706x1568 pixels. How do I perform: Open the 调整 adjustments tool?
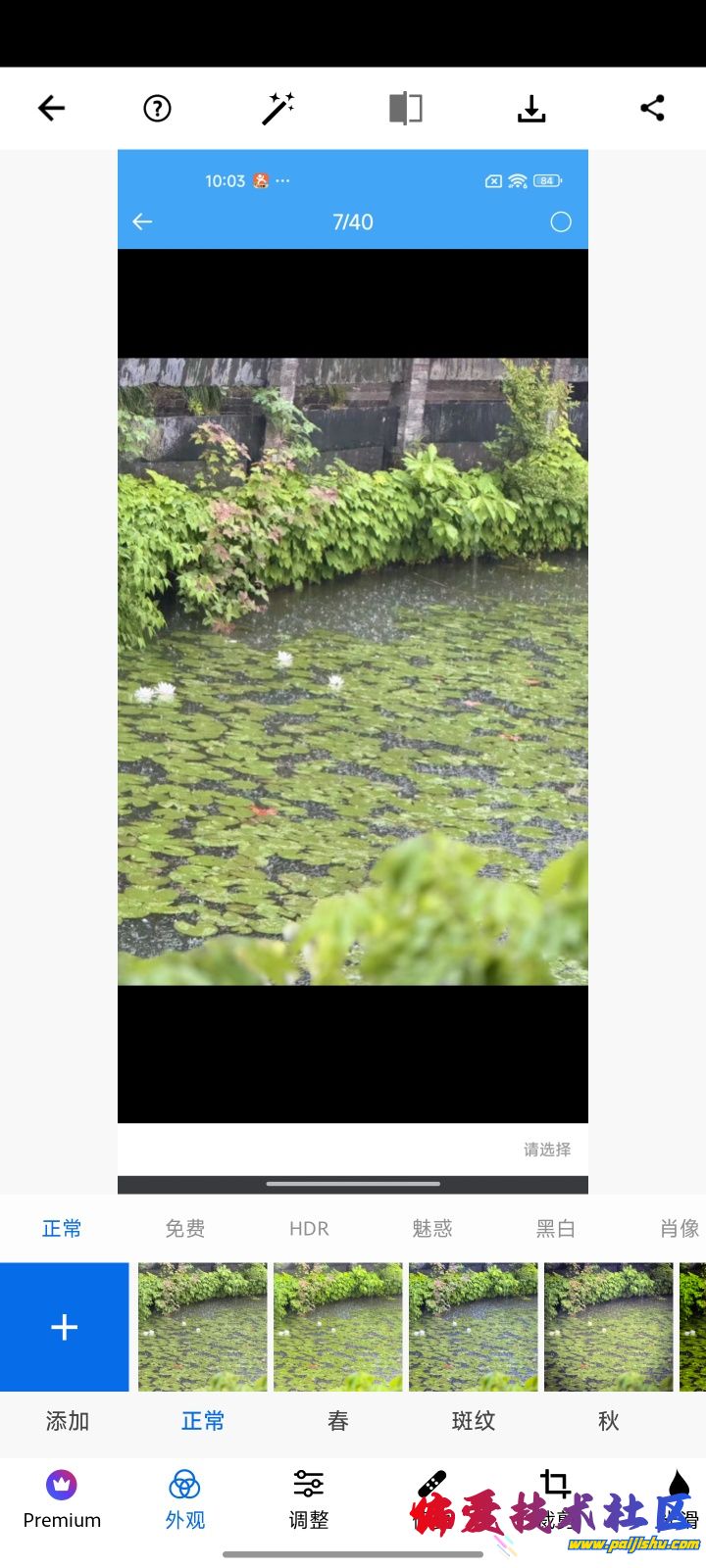(x=309, y=1499)
